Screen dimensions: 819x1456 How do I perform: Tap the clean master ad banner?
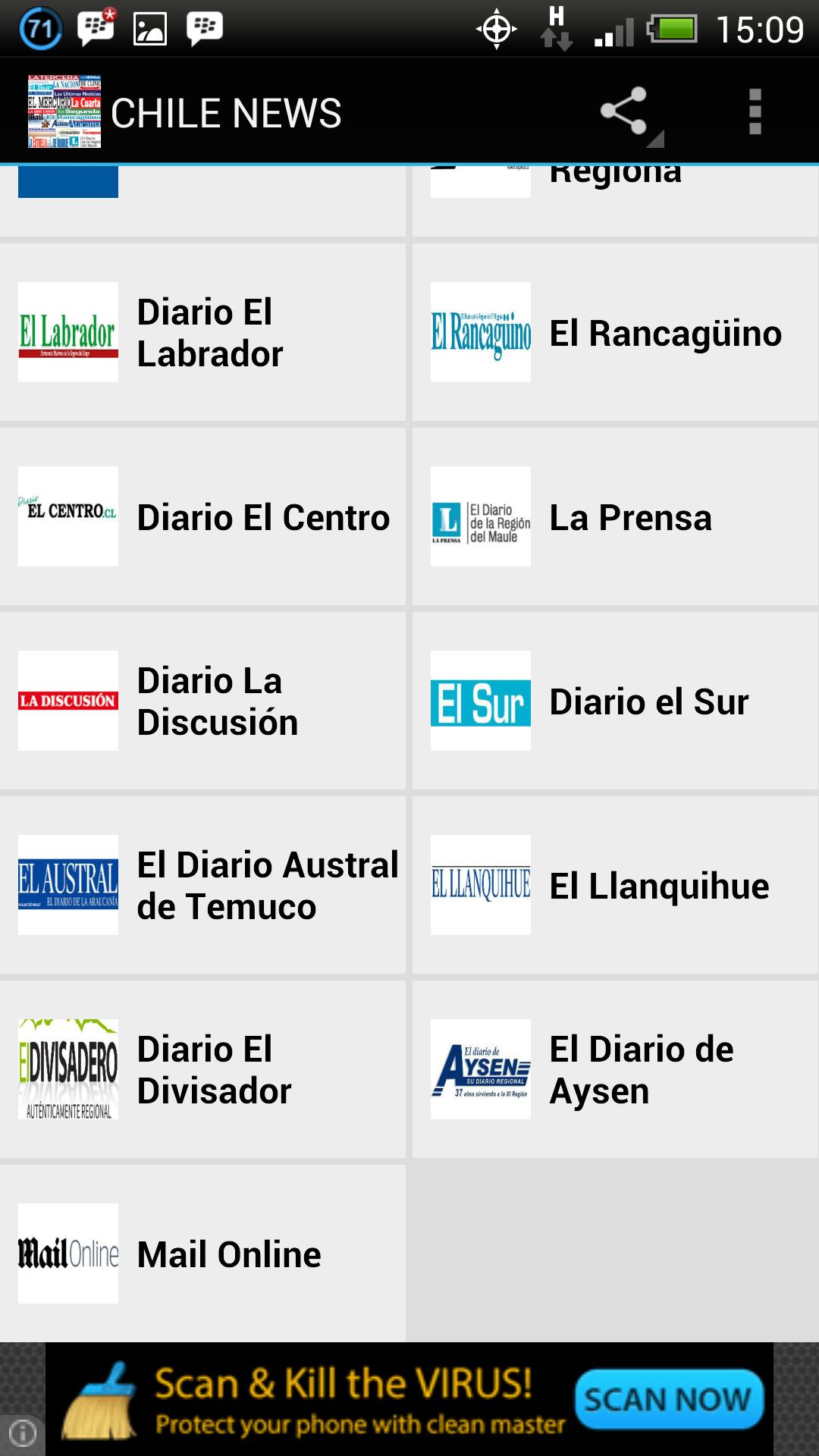click(409, 1398)
